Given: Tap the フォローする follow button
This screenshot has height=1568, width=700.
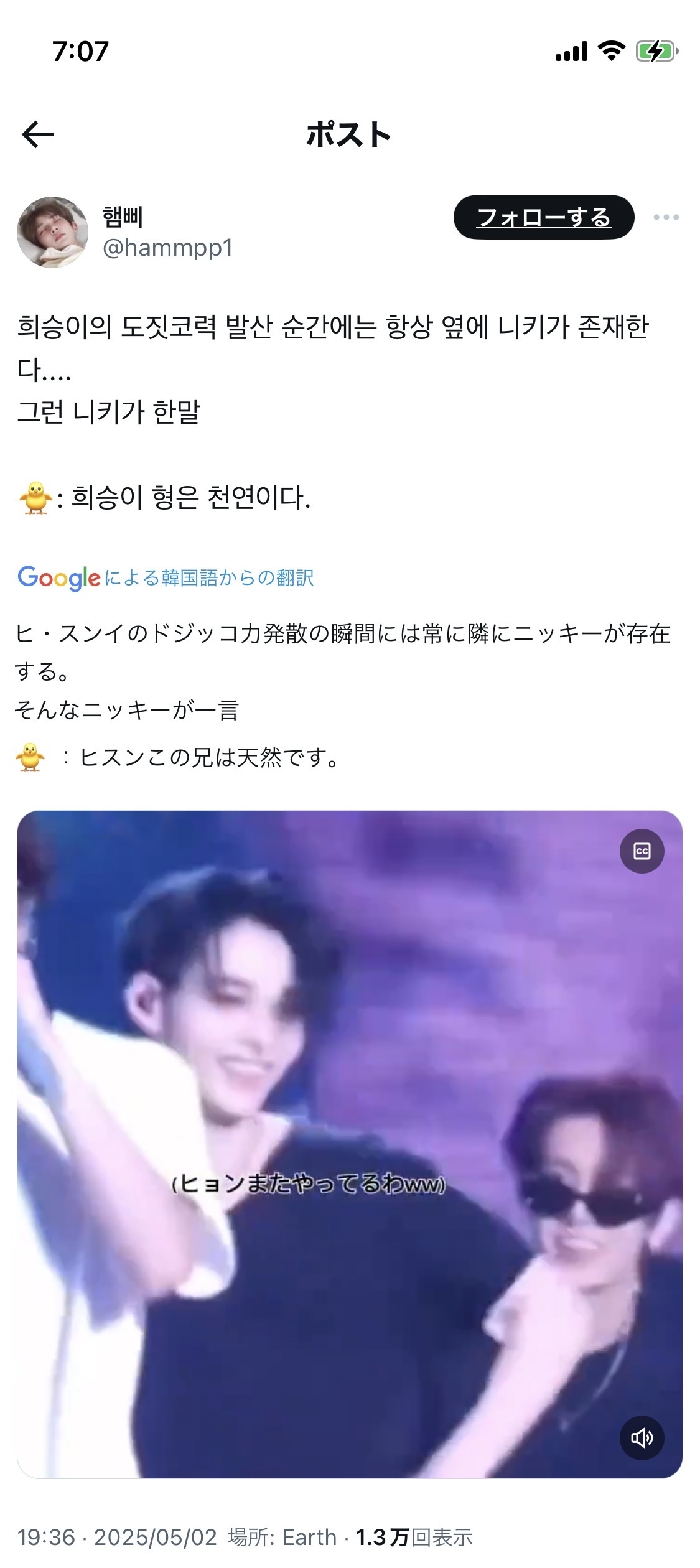Looking at the screenshot, I should point(544,217).
